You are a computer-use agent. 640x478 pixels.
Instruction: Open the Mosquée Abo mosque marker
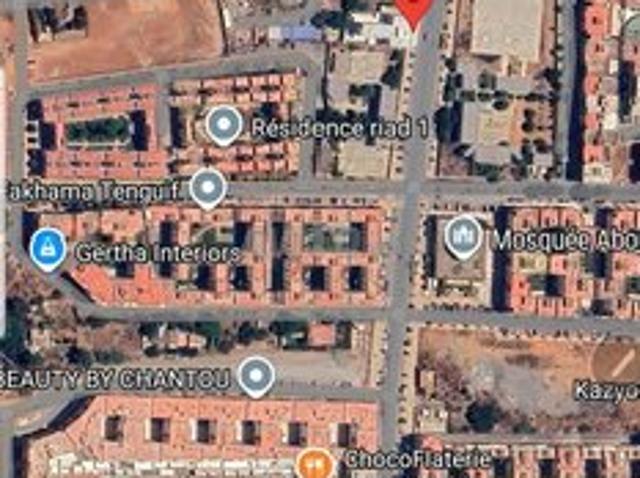click(463, 236)
